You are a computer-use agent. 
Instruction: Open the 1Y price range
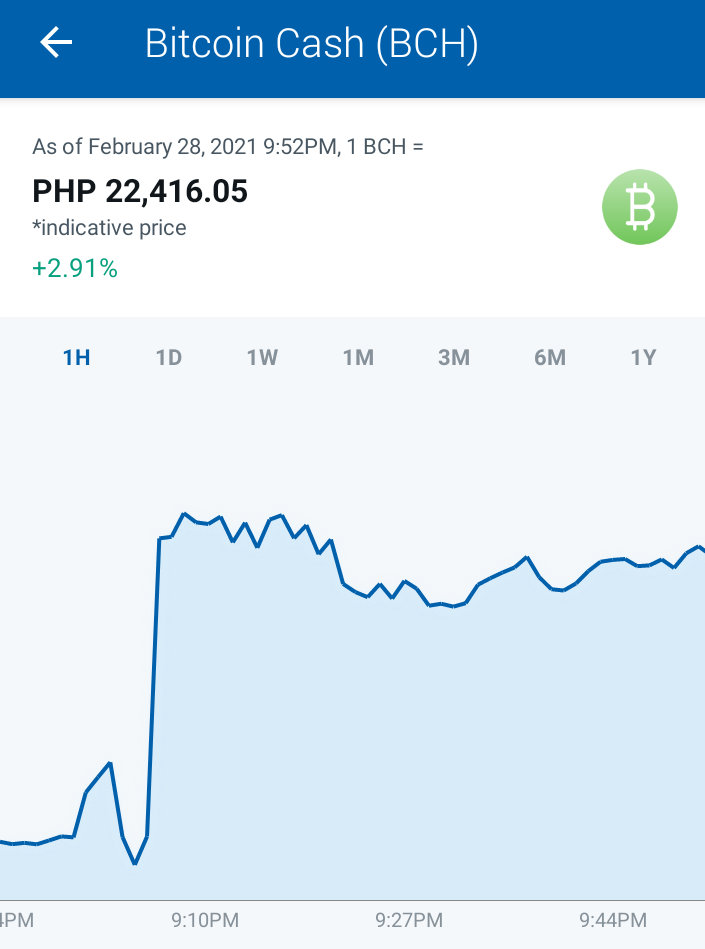[x=643, y=358]
